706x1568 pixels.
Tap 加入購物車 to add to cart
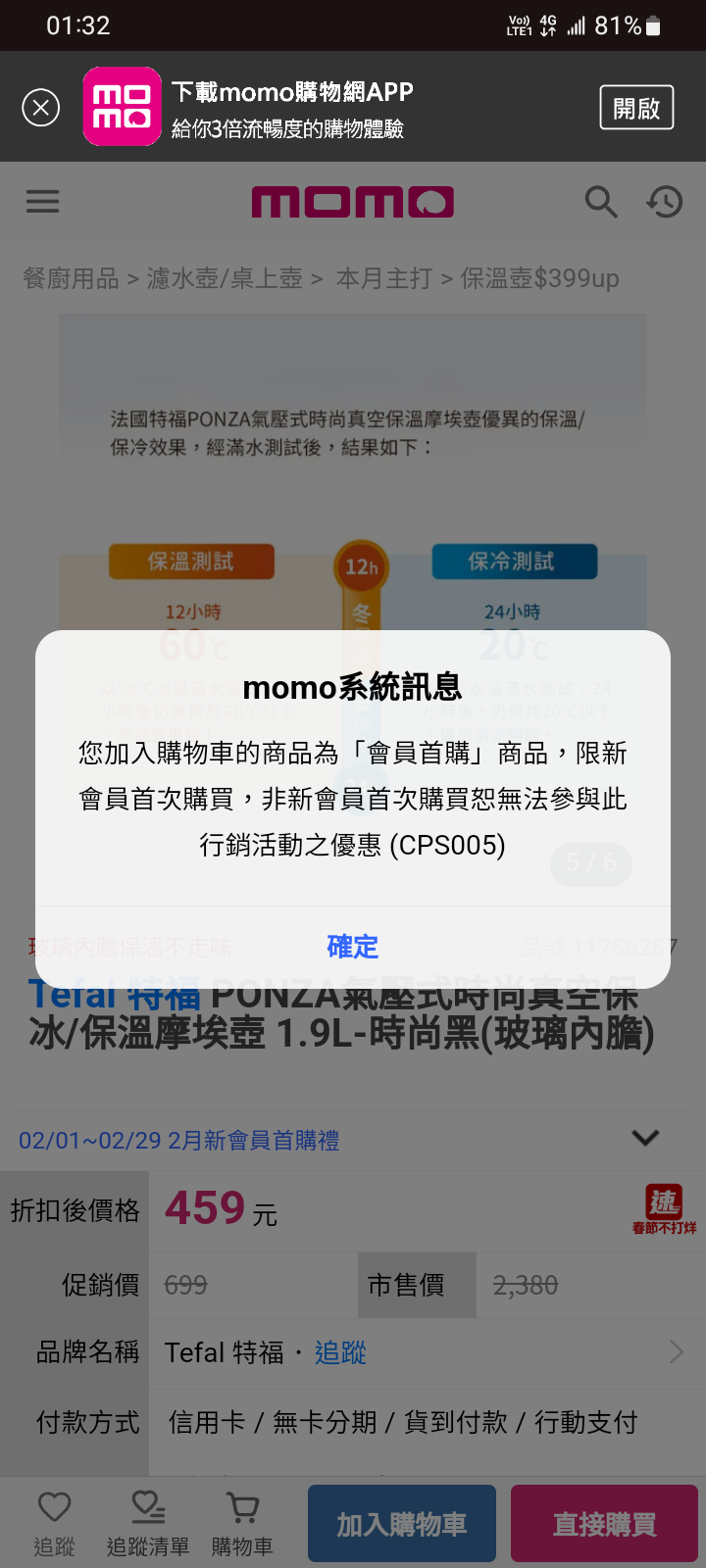pos(402,1524)
